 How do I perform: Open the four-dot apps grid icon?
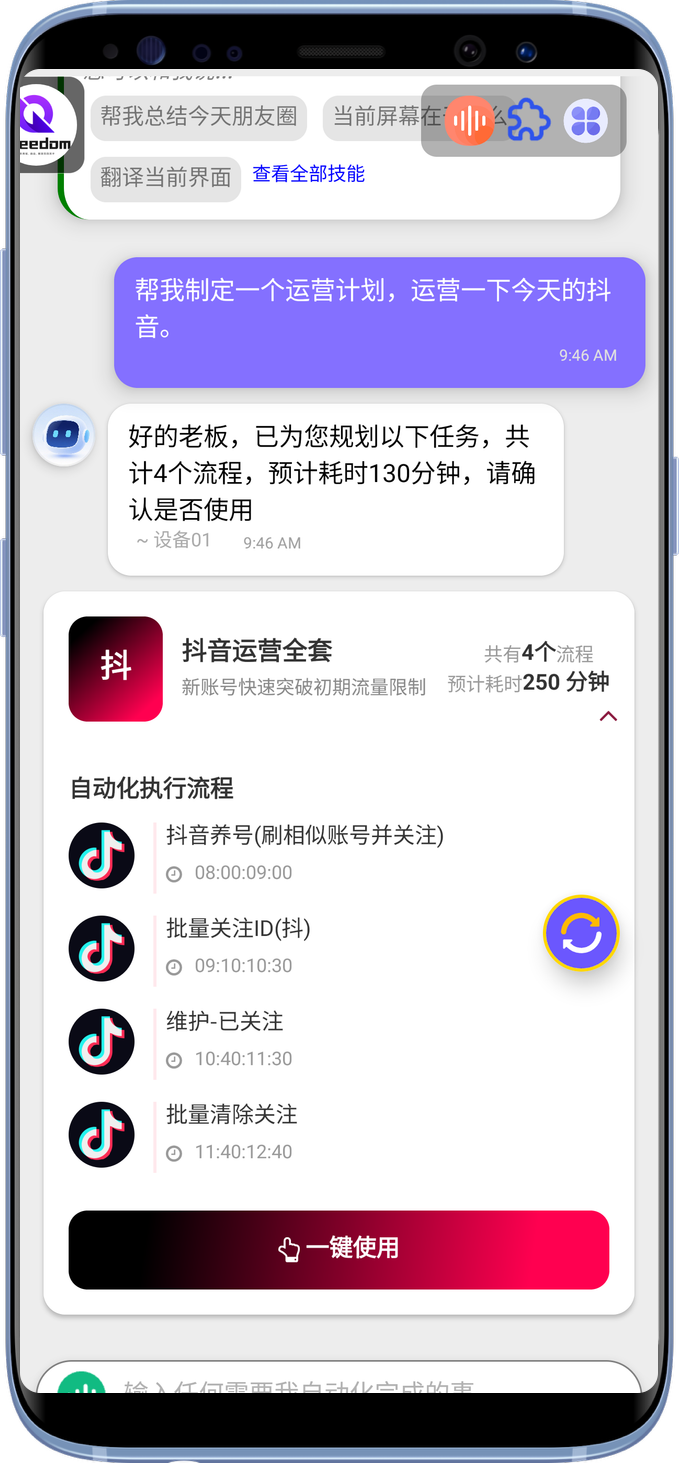[585, 121]
